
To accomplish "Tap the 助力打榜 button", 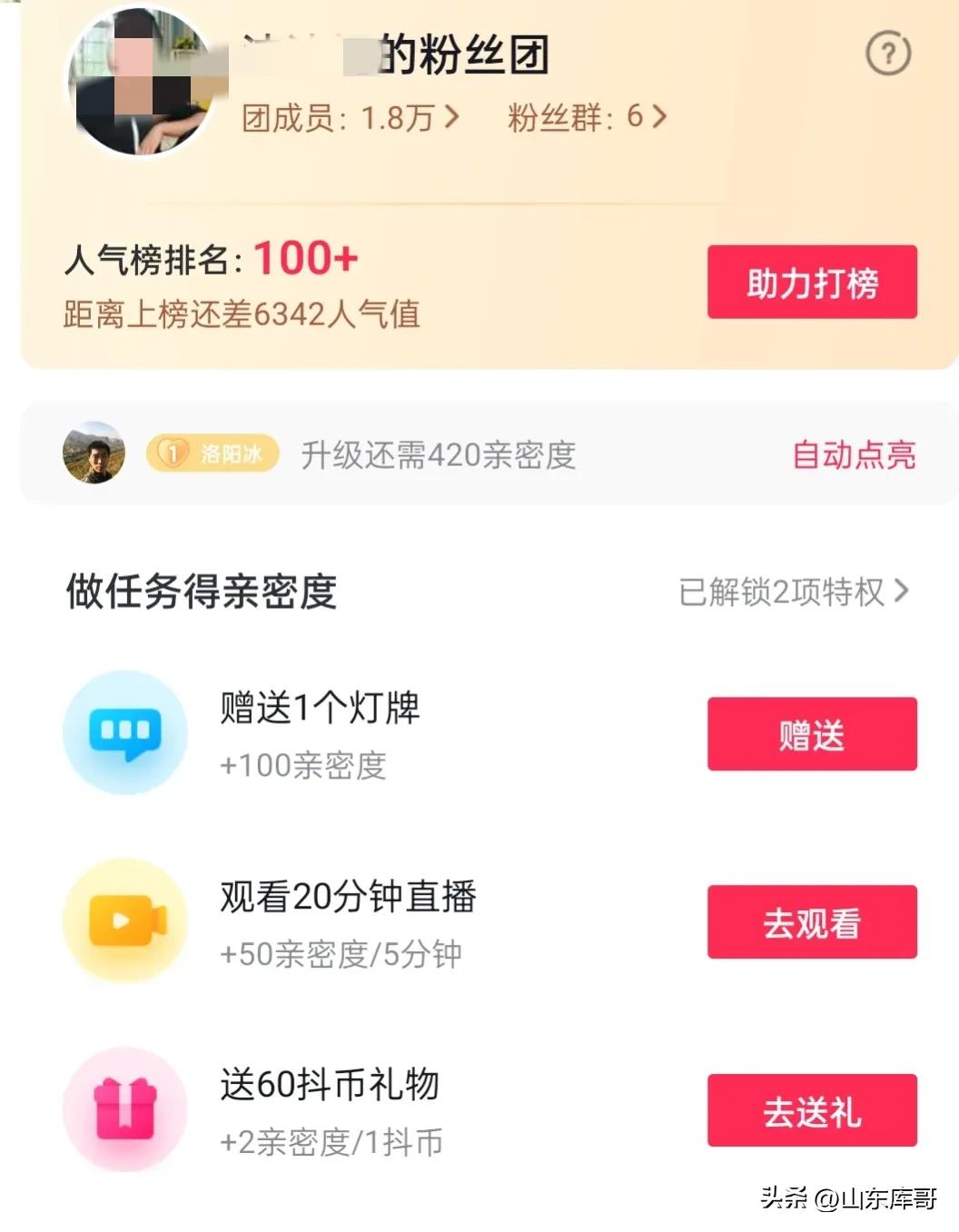I will pyautogui.click(x=812, y=283).
